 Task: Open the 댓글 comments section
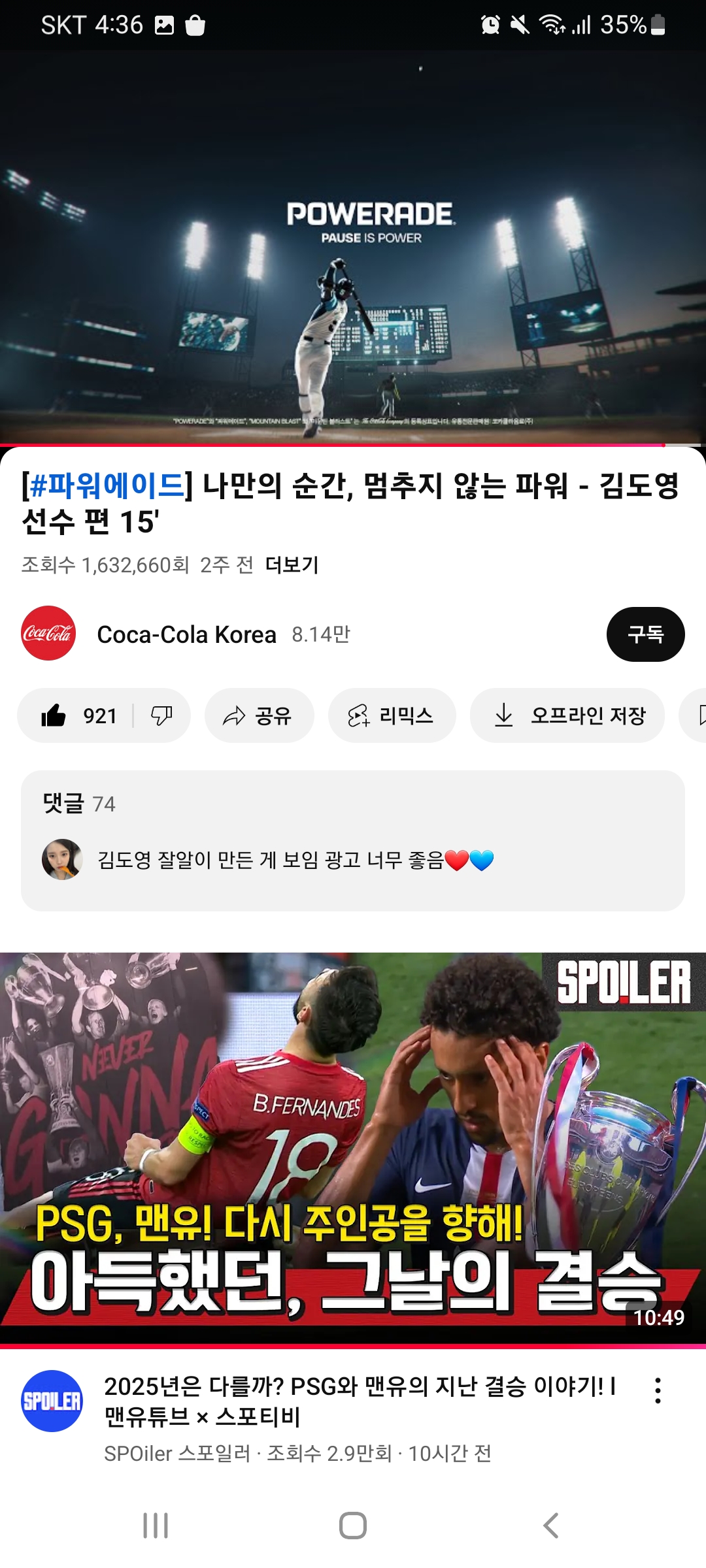[x=353, y=841]
